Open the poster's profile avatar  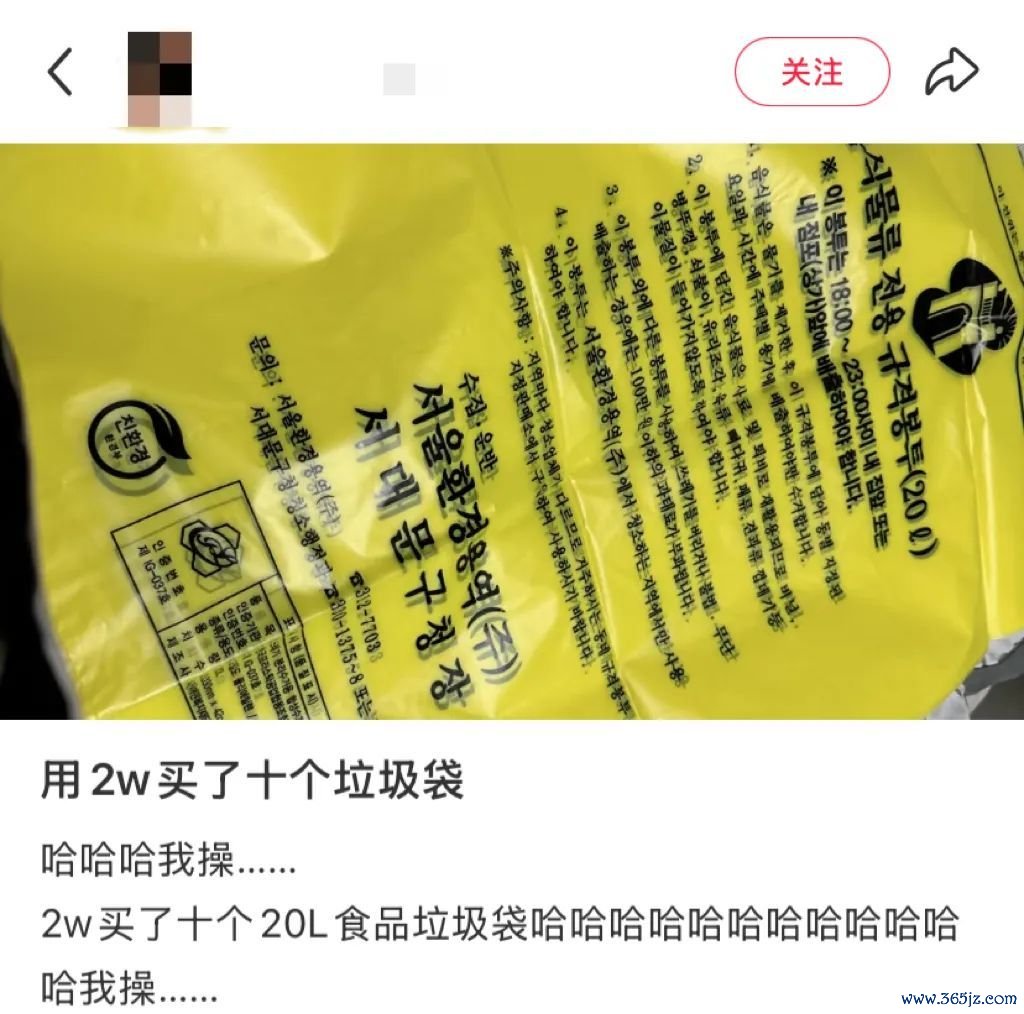[159, 78]
